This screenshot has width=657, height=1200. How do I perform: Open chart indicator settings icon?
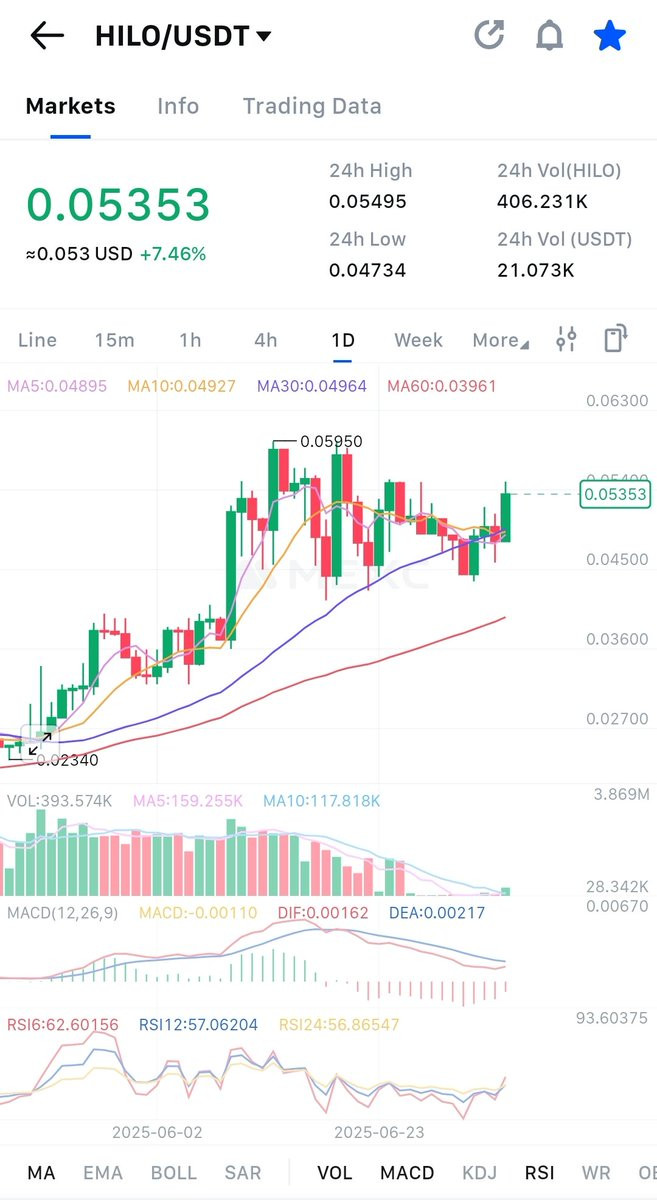point(566,340)
